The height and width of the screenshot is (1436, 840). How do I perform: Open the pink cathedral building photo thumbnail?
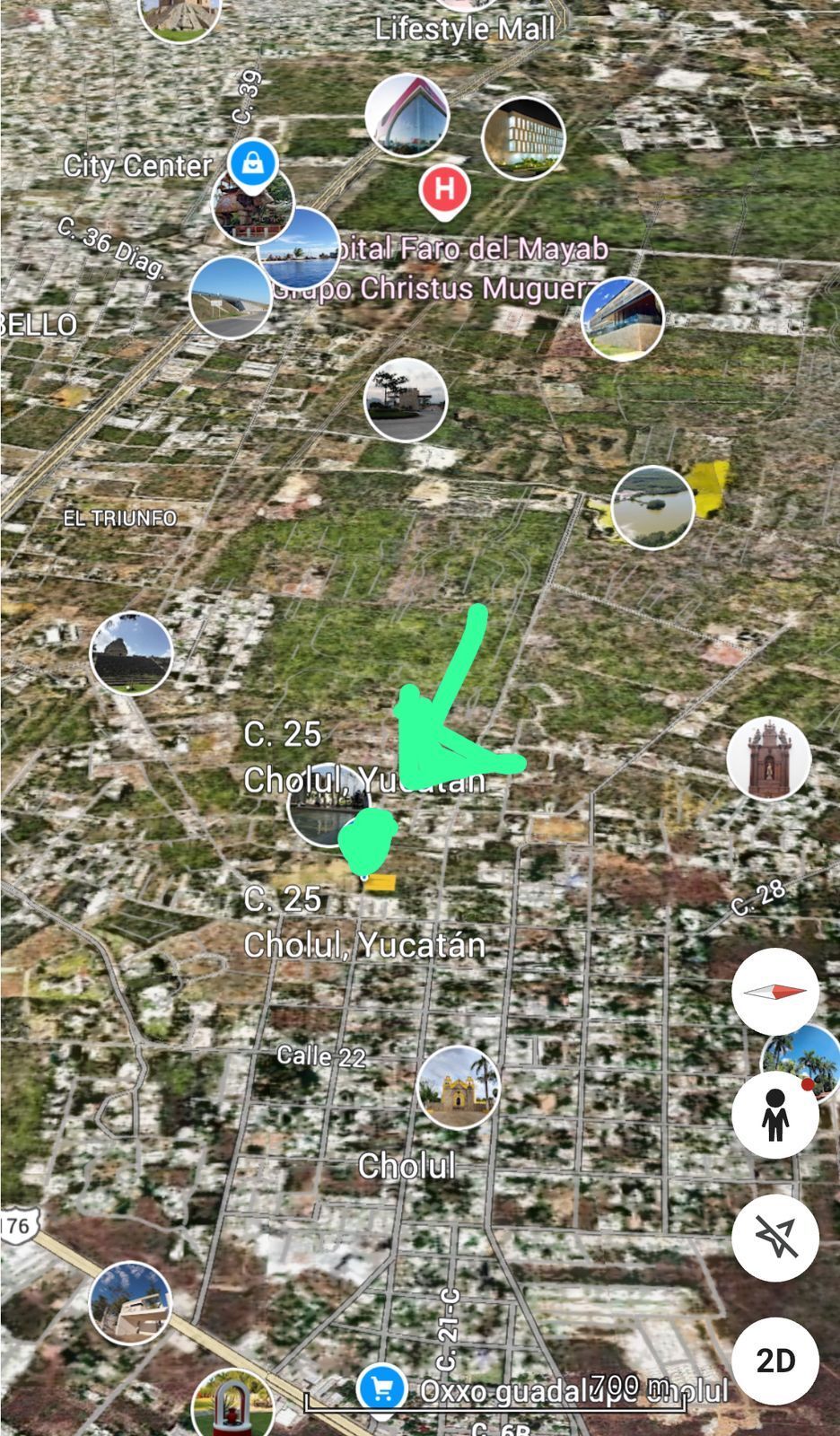409,116
